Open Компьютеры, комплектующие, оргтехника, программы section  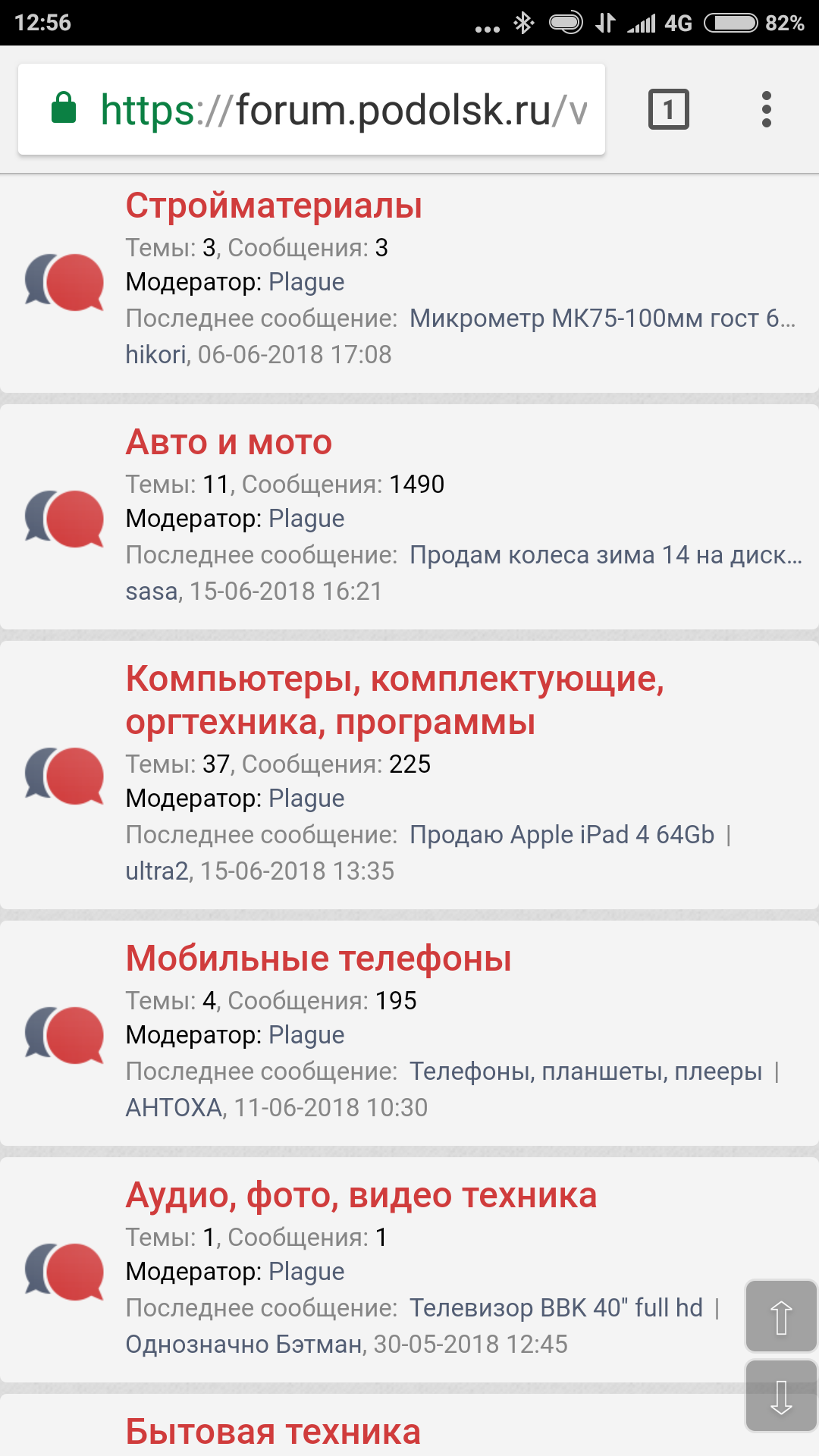(x=394, y=699)
